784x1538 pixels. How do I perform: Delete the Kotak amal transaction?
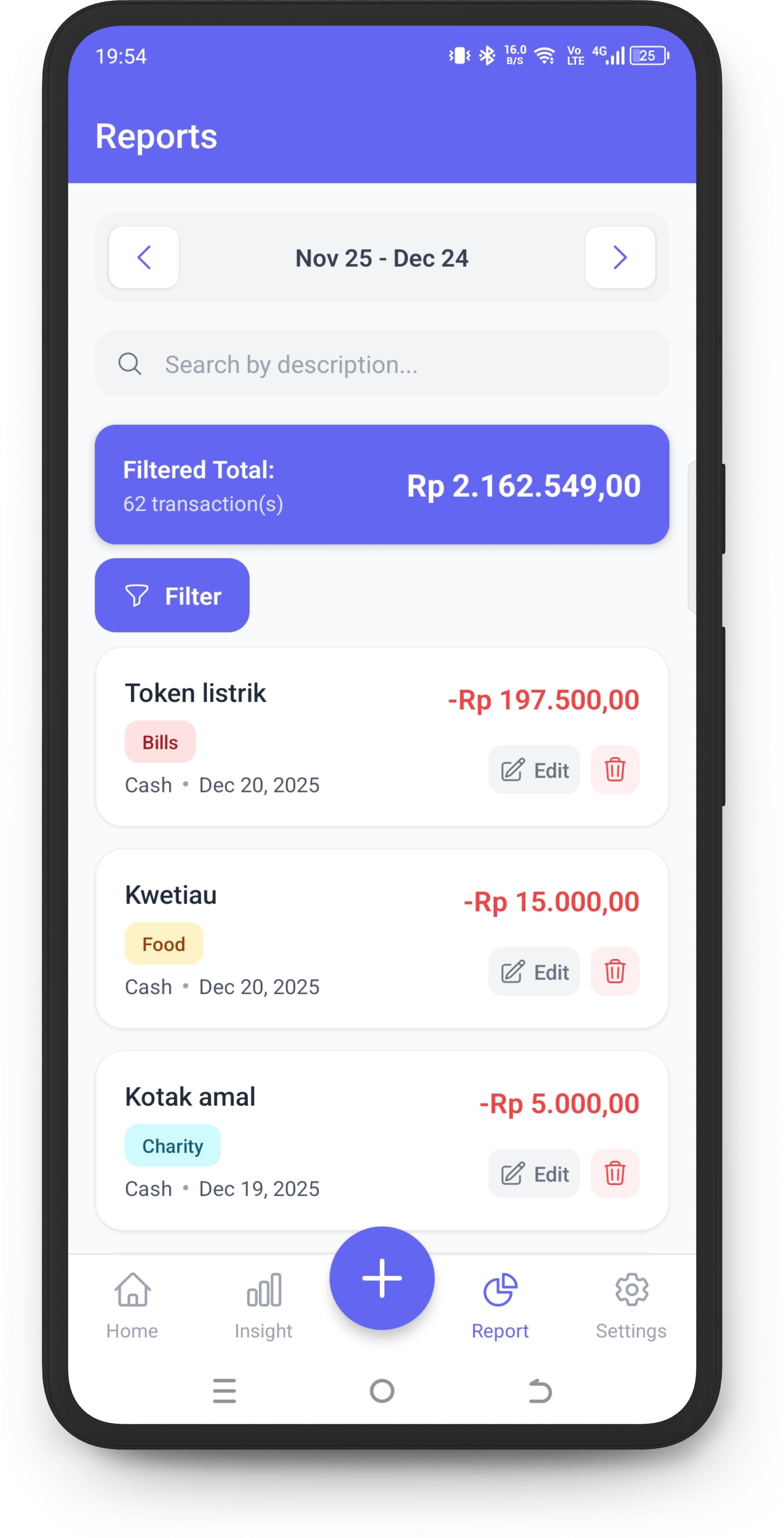tap(614, 1173)
